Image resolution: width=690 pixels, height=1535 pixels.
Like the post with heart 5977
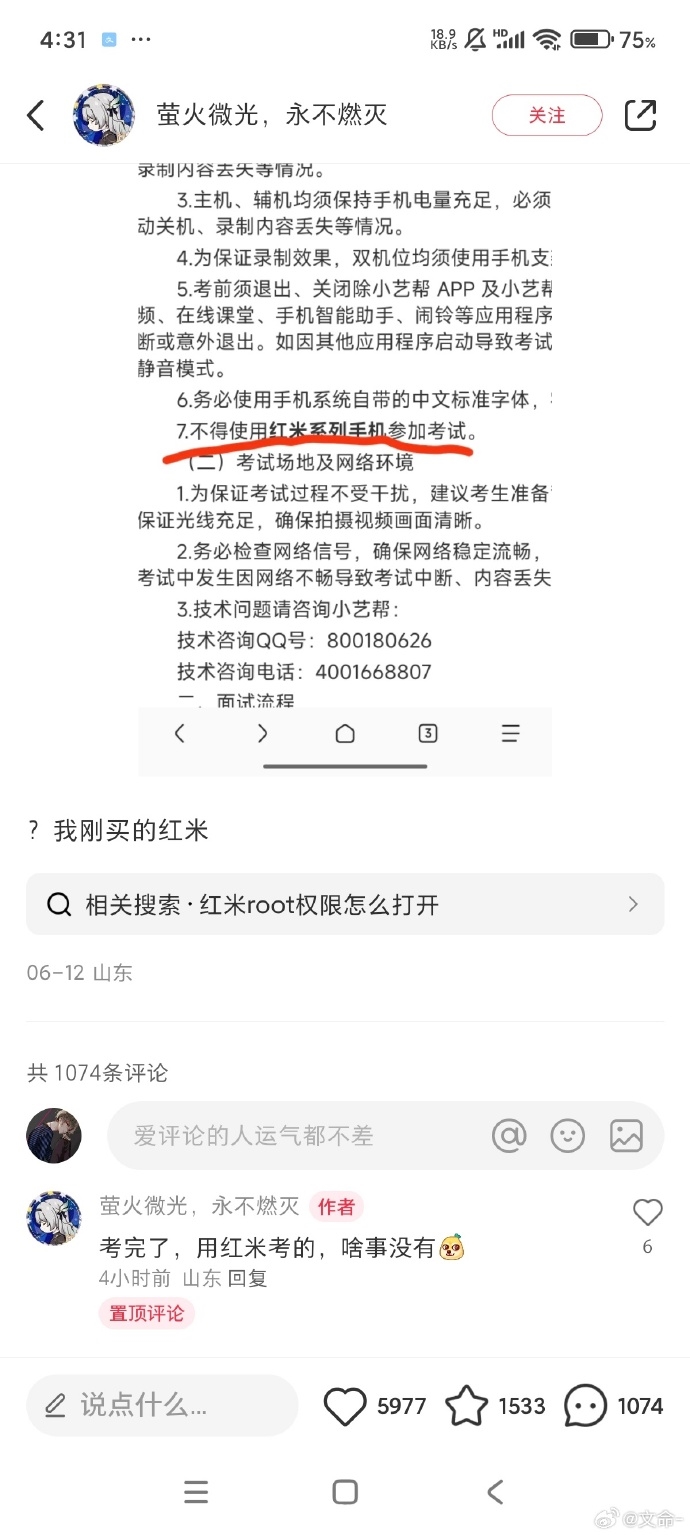[346, 1406]
